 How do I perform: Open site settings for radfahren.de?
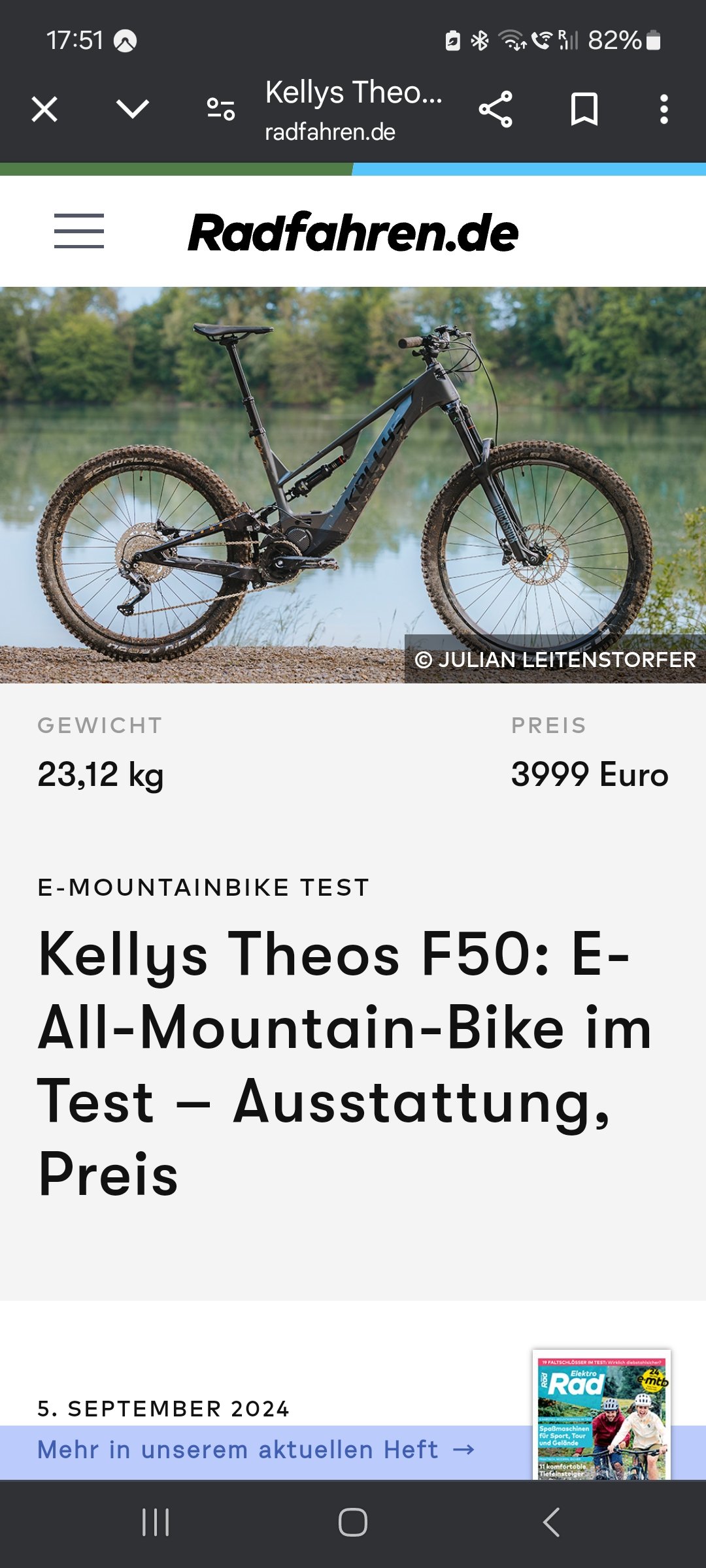221,109
